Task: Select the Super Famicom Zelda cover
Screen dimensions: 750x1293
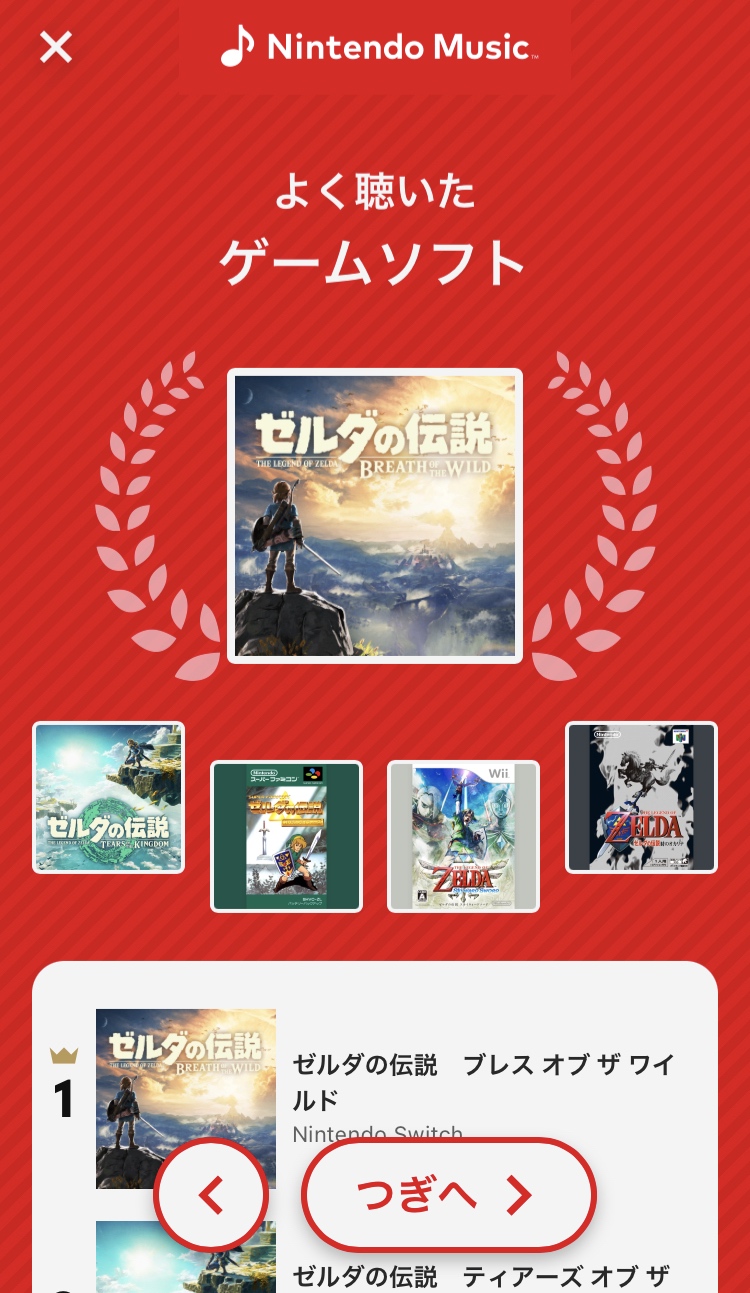Action: [287, 837]
